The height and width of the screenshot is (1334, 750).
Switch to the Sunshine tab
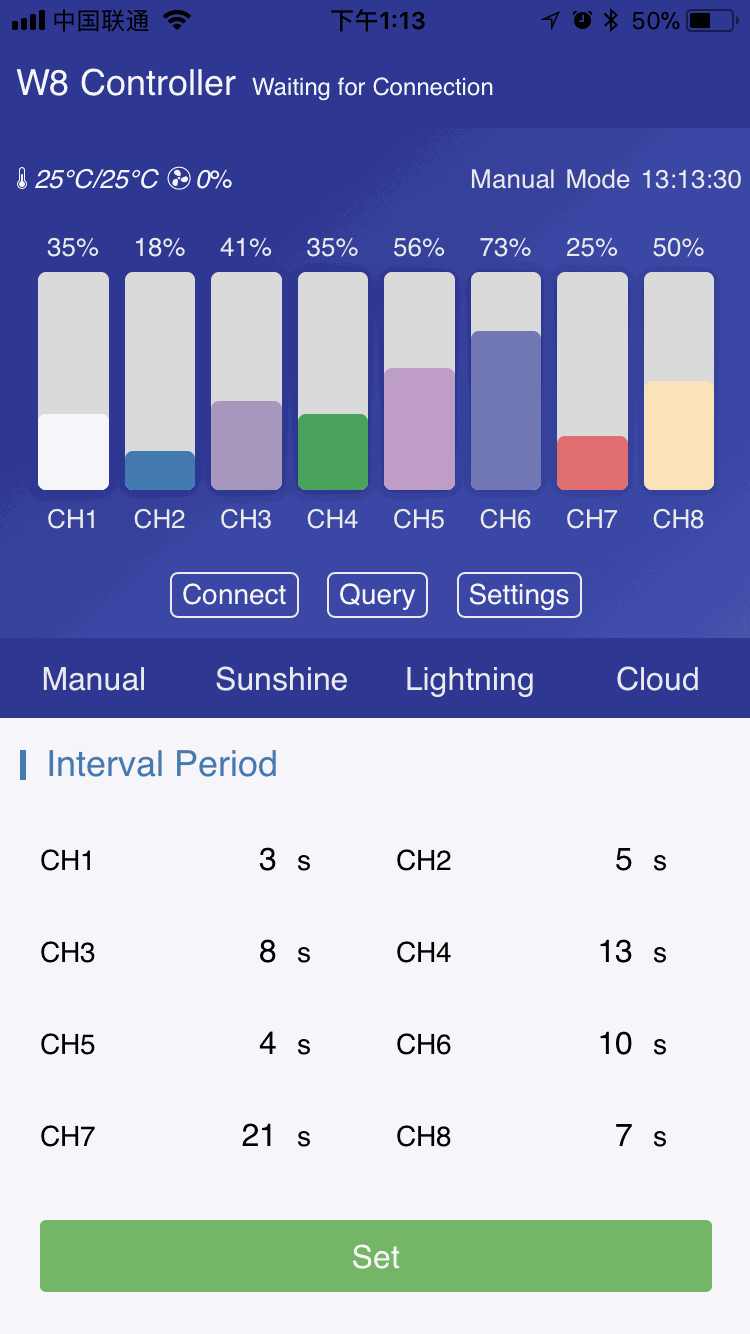[x=281, y=679]
